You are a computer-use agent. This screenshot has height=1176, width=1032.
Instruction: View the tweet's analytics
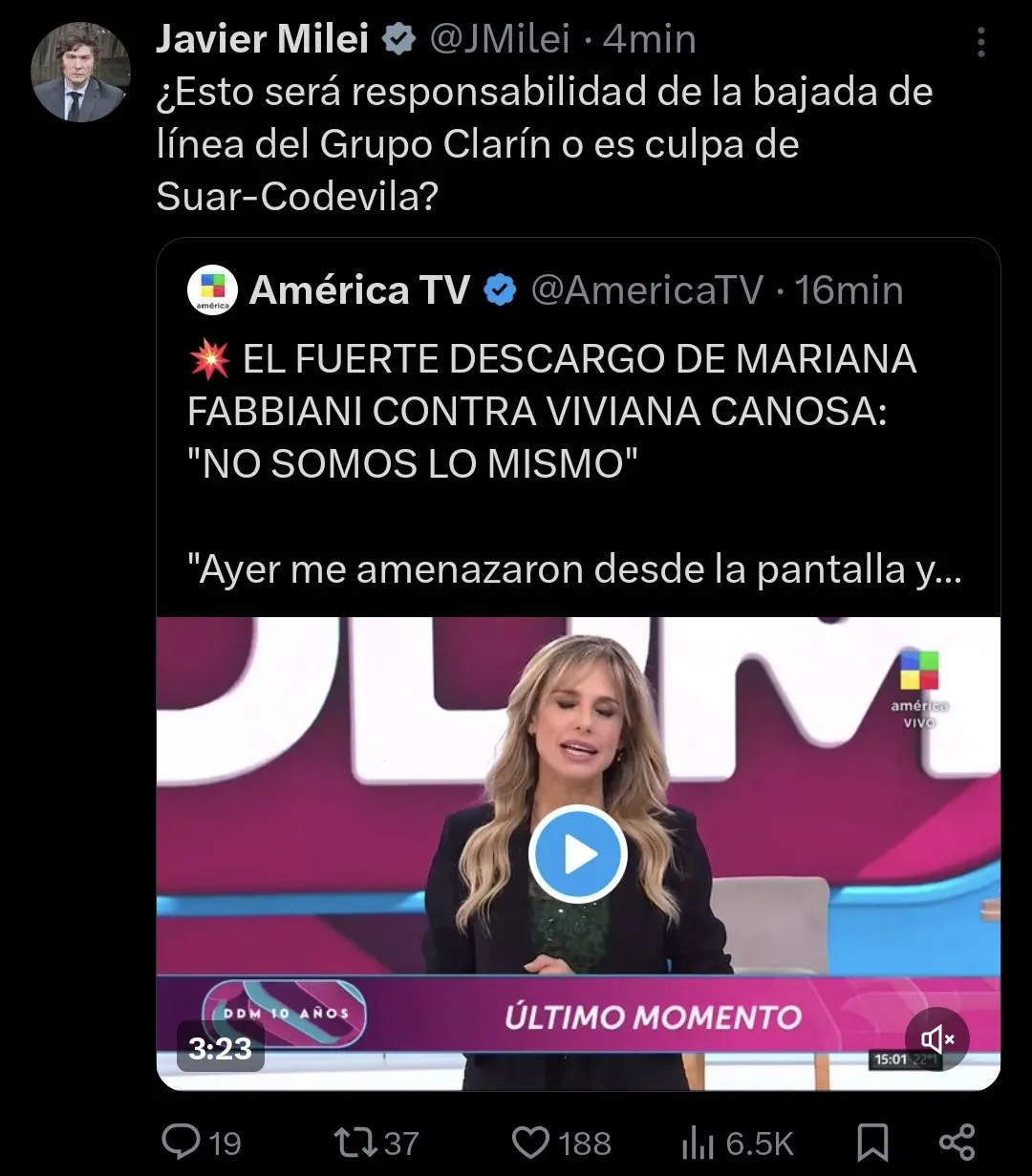tap(693, 1142)
